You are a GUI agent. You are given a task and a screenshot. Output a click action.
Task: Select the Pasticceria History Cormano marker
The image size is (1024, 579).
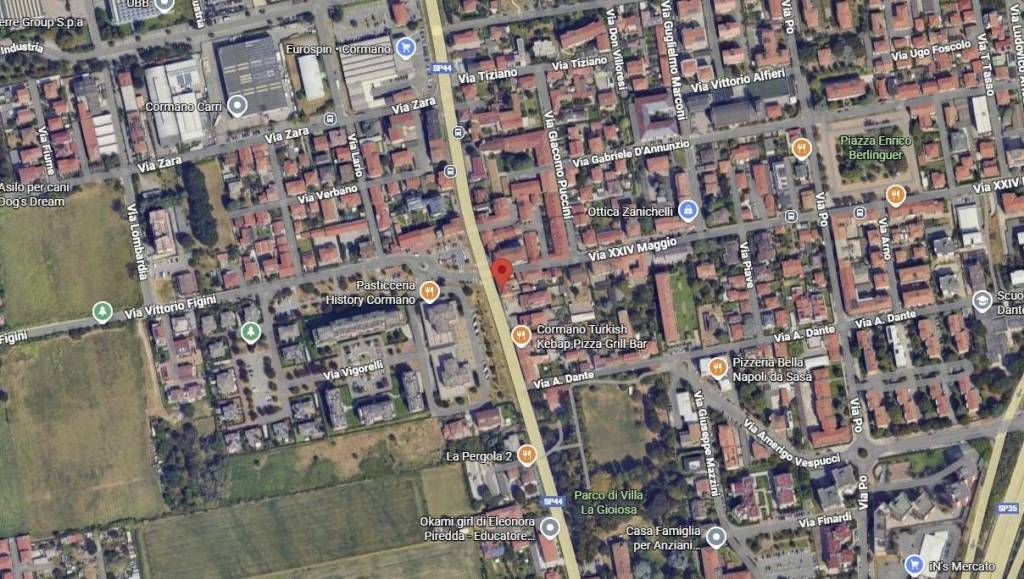430,292
